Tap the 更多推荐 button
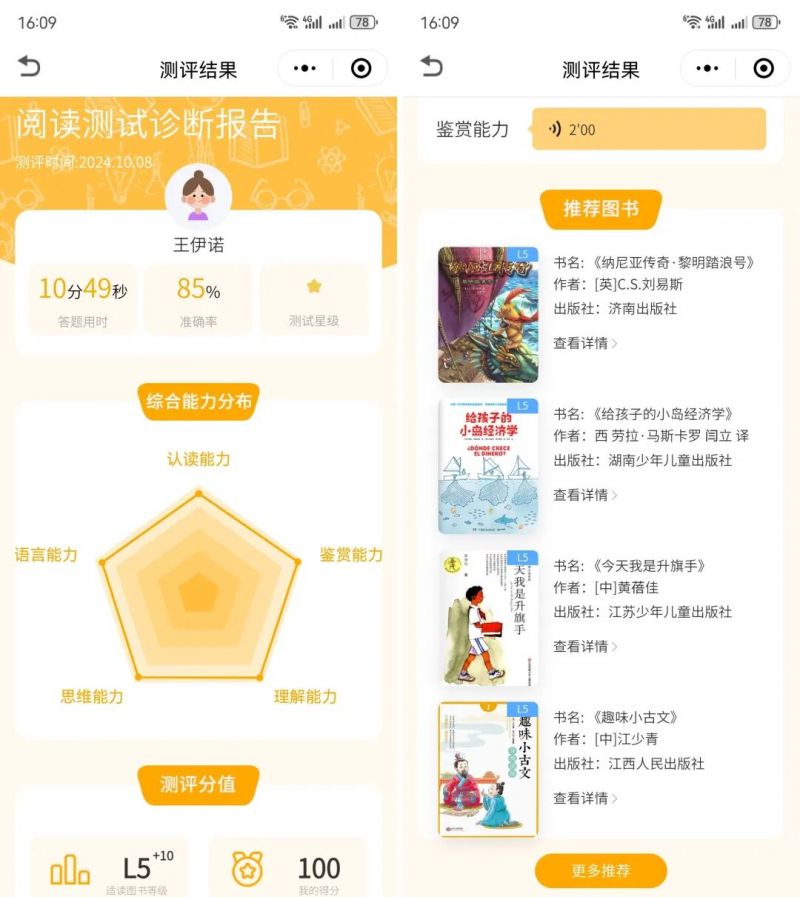This screenshot has height=897, width=800. 600,870
